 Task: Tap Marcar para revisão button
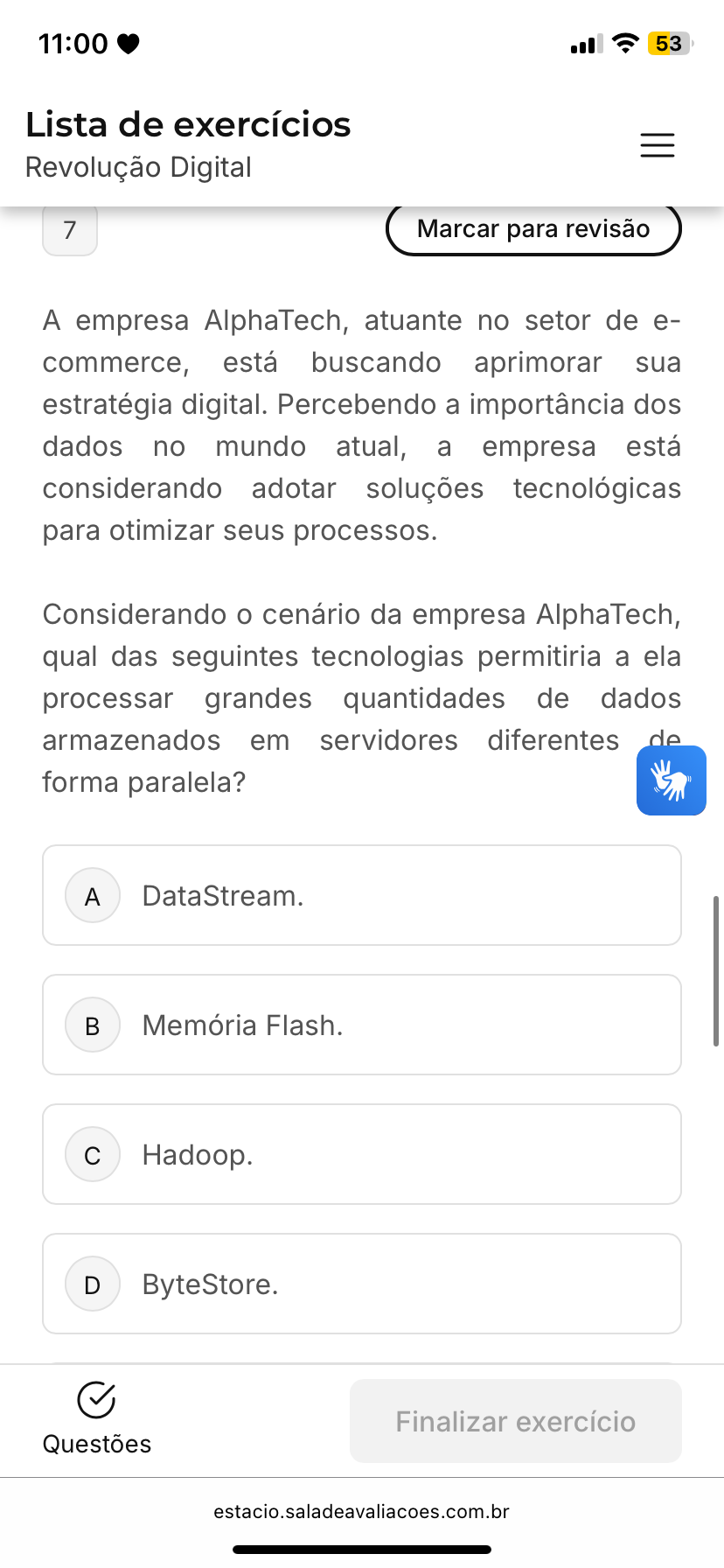pos(533,229)
